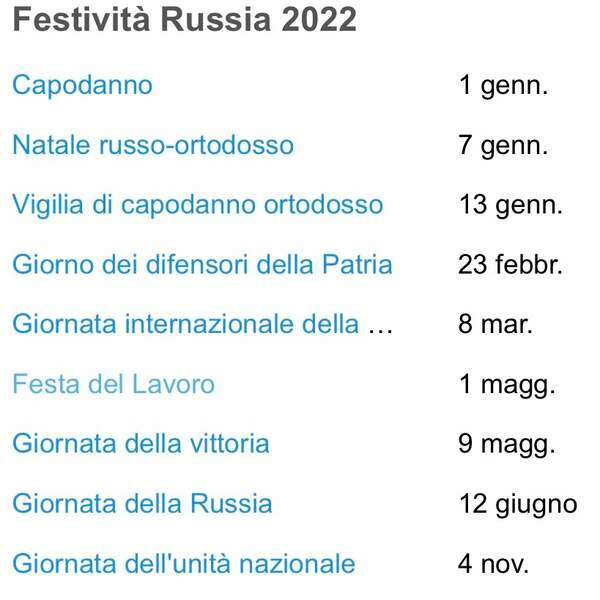Open the Festa del Lavoro link
Image resolution: width=600 pixels, height=600 pixels.
[113, 384]
